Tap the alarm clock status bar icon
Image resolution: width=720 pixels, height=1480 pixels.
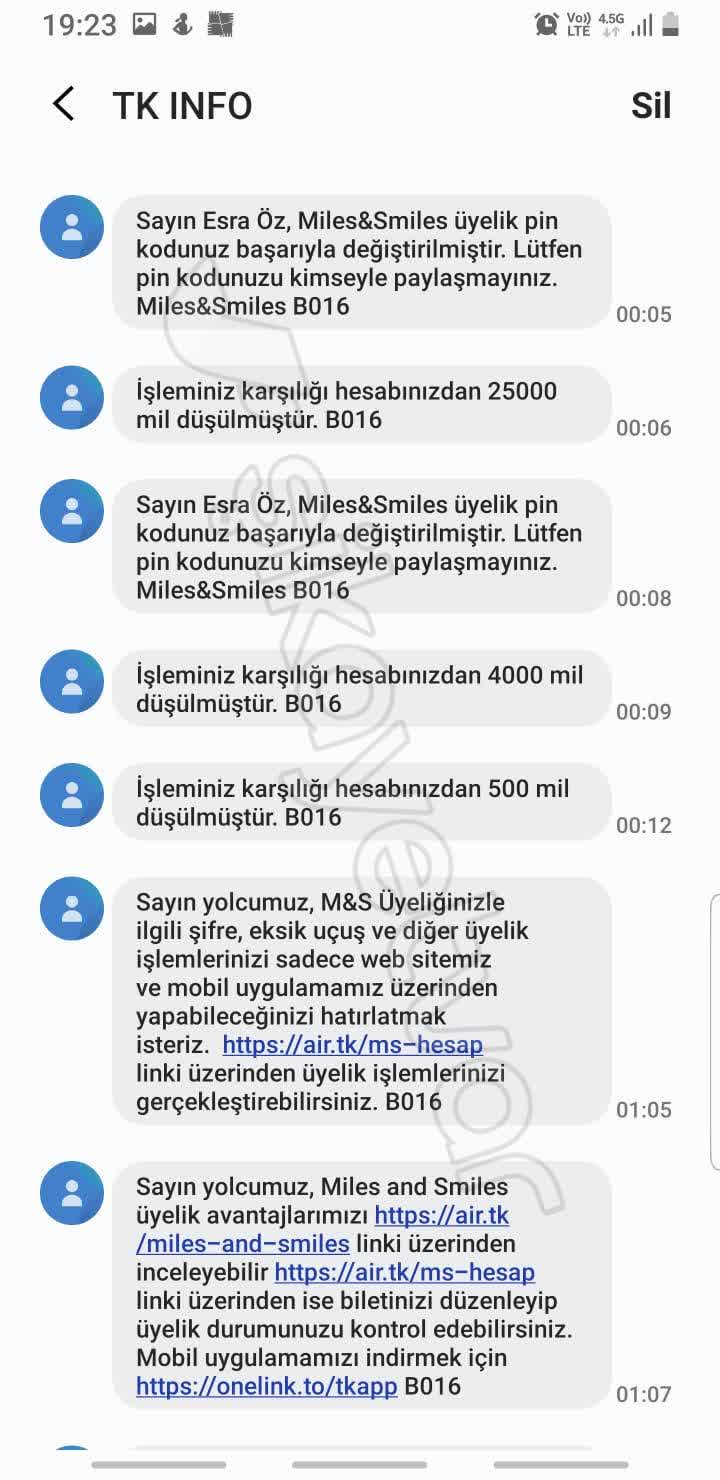(x=546, y=25)
